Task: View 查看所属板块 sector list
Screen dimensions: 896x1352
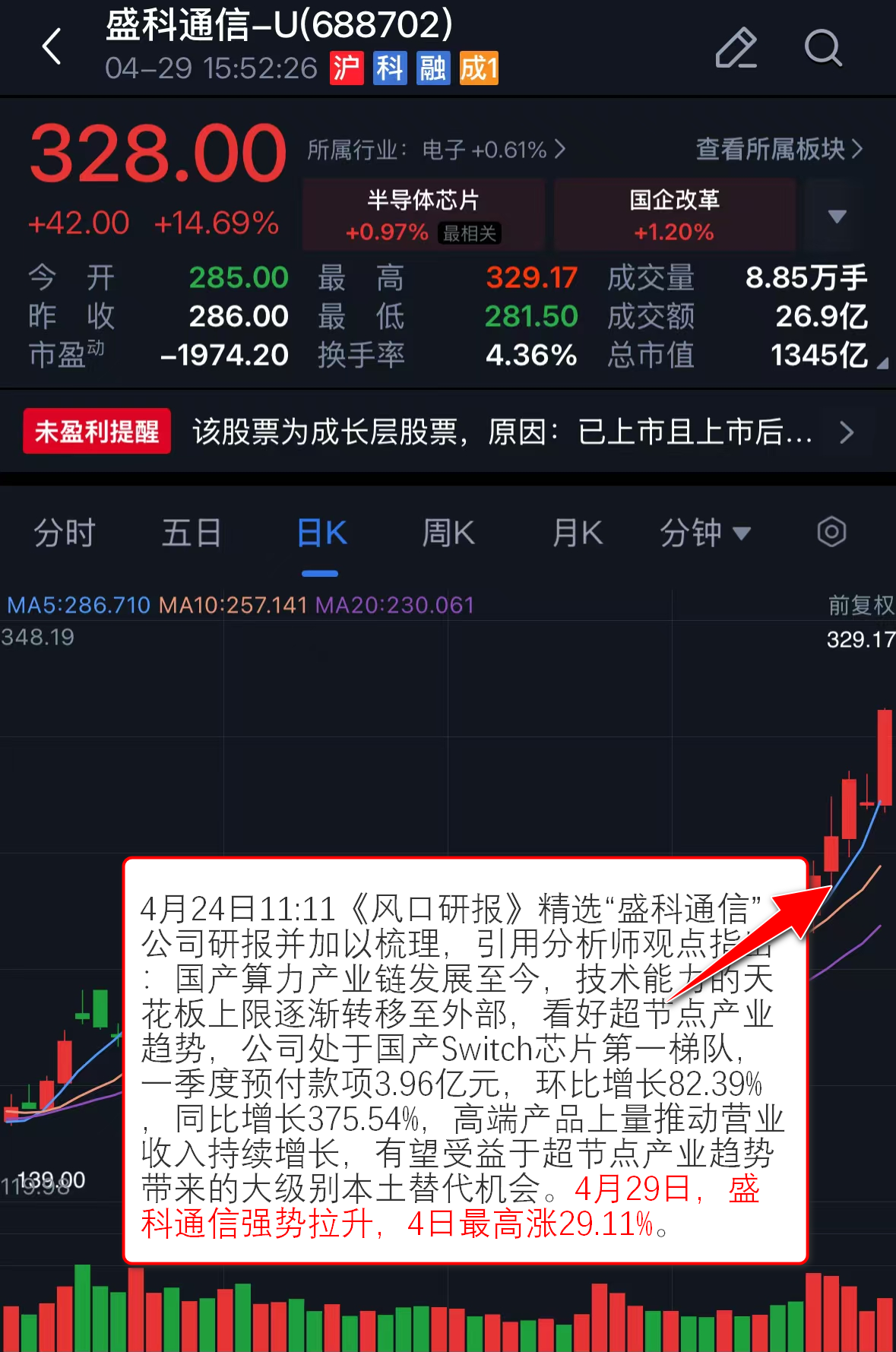Action: tap(779, 150)
